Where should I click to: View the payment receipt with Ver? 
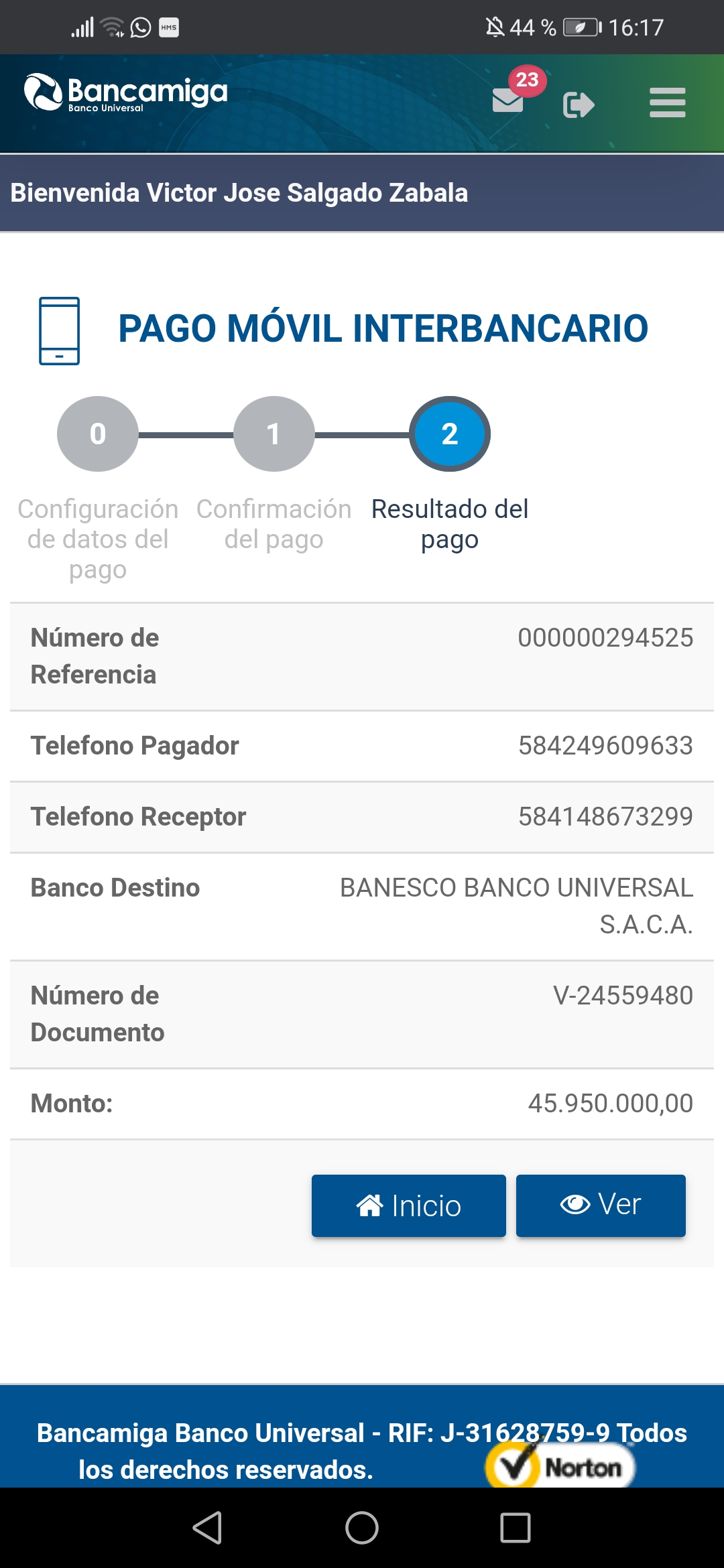point(601,1205)
